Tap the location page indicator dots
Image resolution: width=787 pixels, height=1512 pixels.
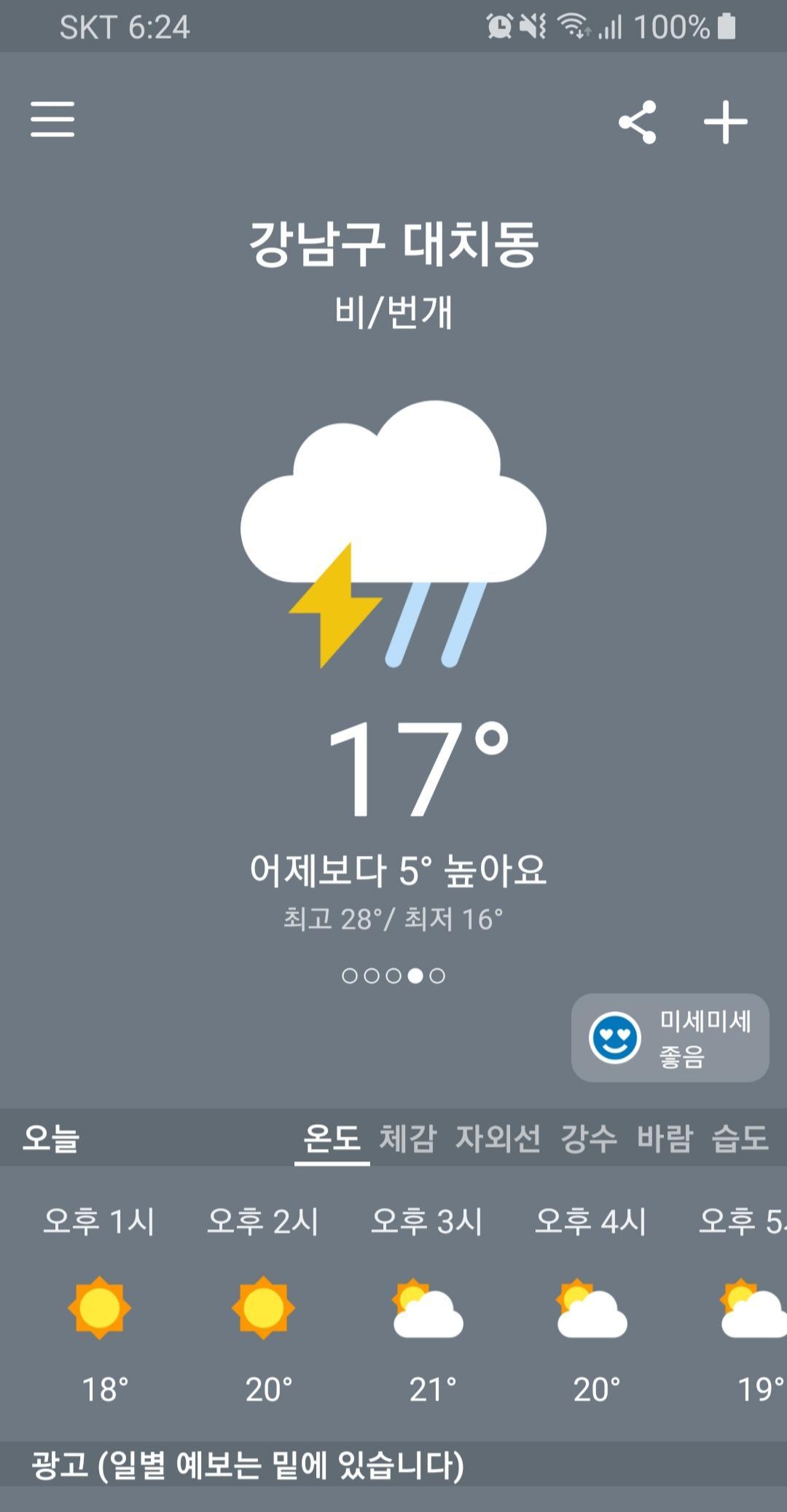(x=393, y=975)
